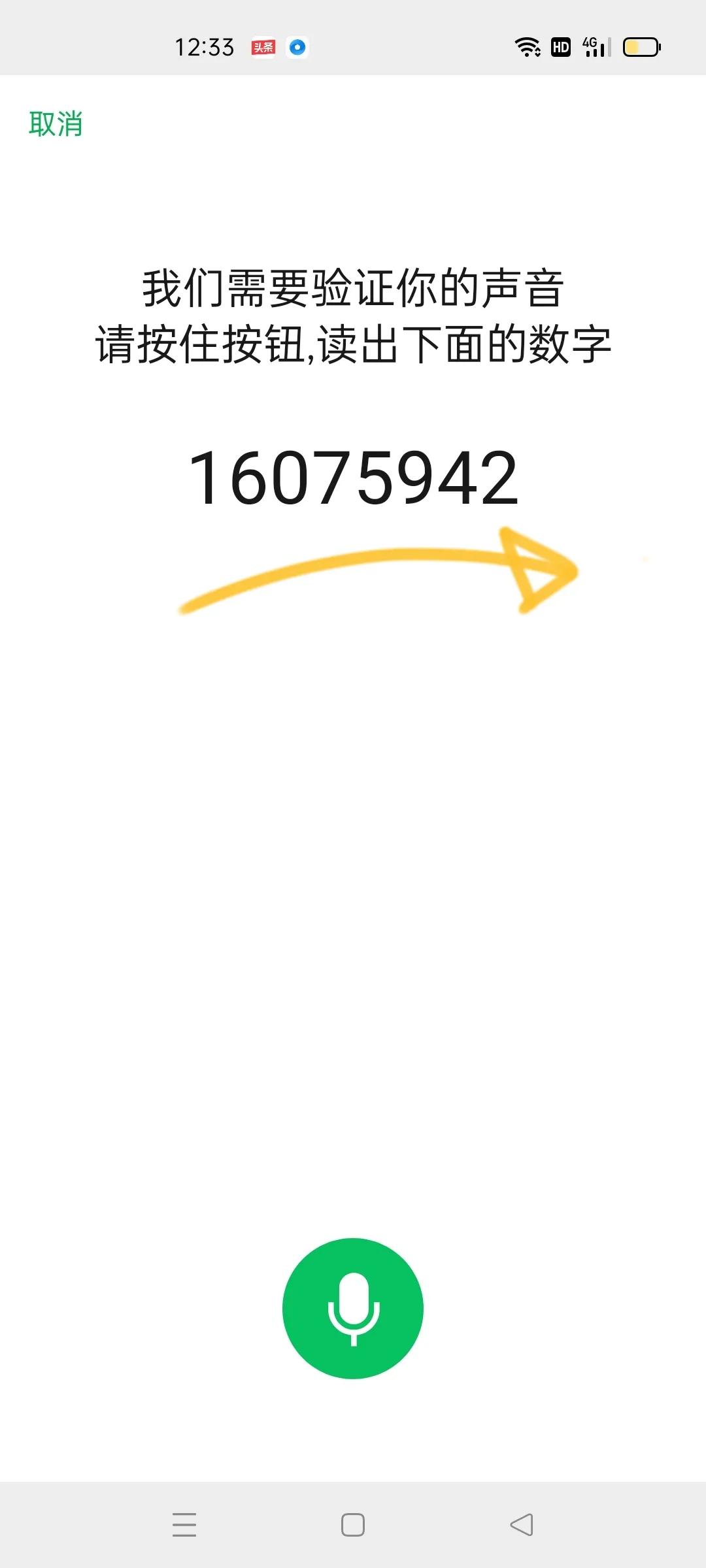This screenshot has width=706, height=1568.
Task: Tap the blue browser notification icon
Action: (297, 47)
